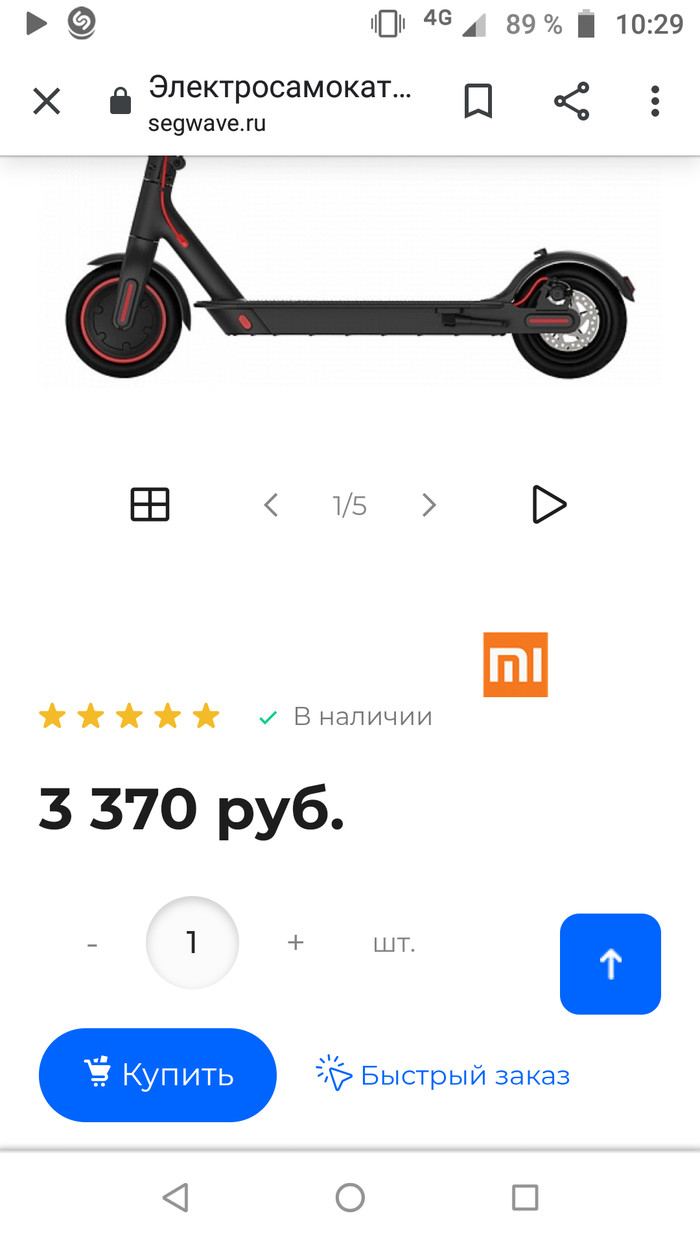Open recent apps from navigation bar
The width and height of the screenshot is (700, 1244).
pos(524,1197)
